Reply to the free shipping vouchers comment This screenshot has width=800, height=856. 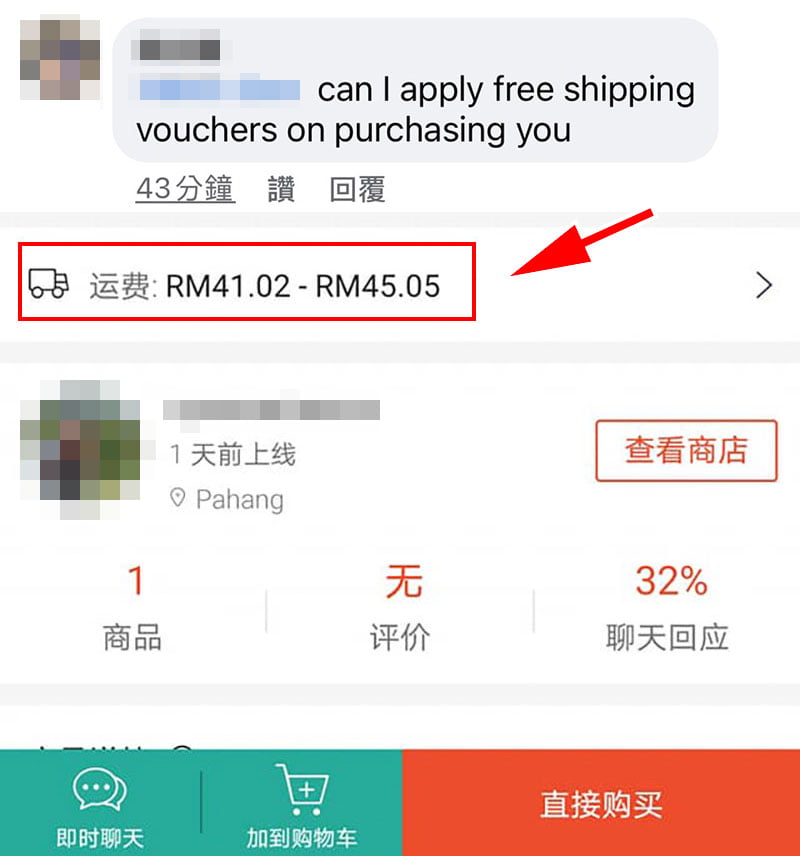pos(357,189)
